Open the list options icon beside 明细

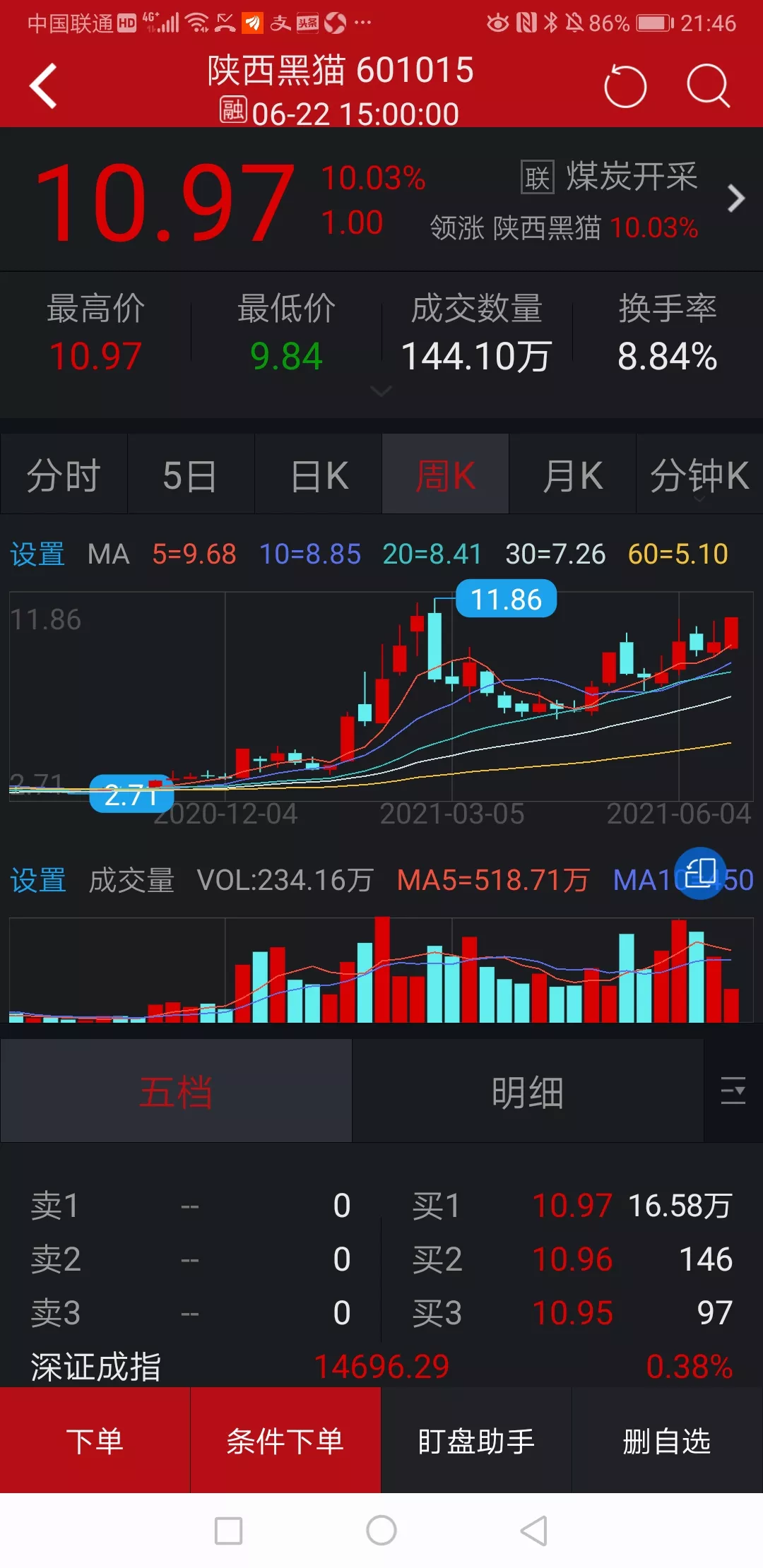tap(733, 1091)
